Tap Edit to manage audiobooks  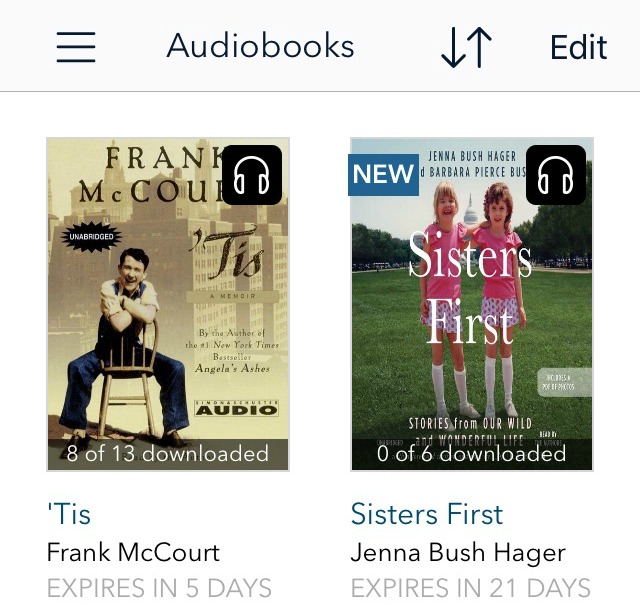tap(578, 47)
